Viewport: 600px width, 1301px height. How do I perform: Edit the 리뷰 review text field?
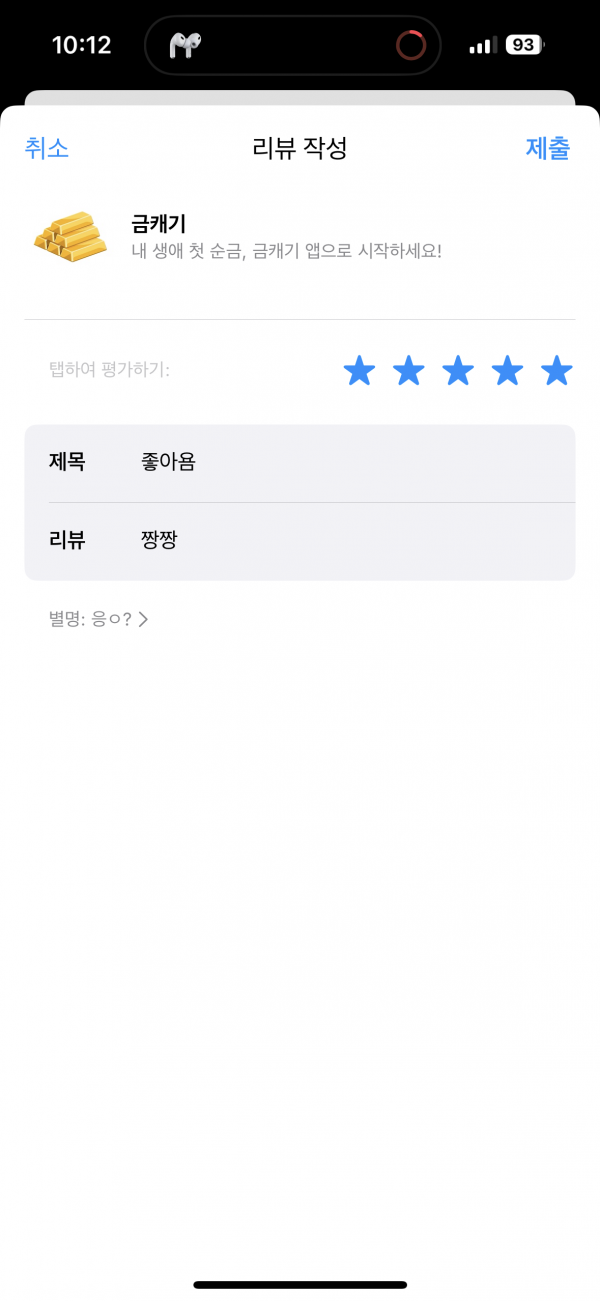coord(300,541)
